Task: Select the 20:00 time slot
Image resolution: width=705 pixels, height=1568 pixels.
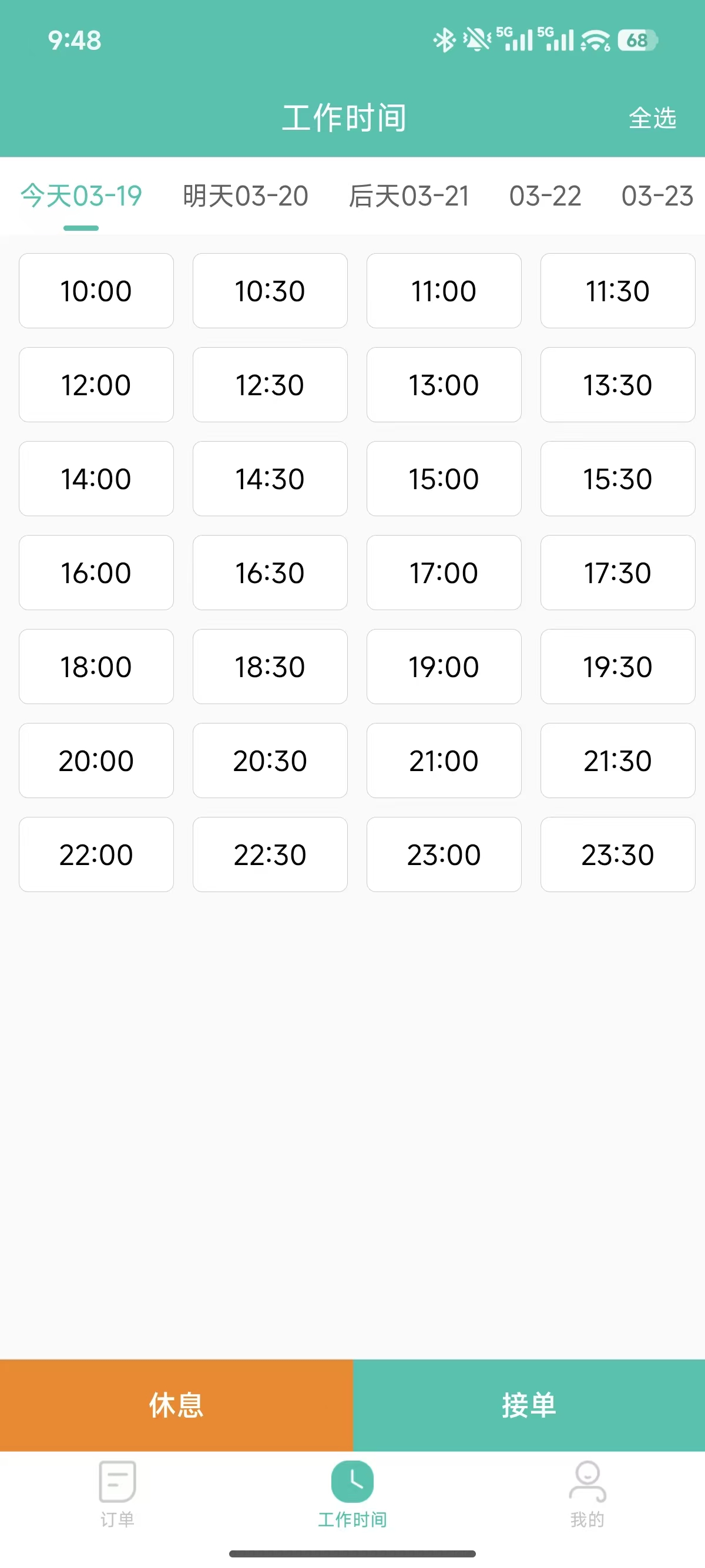Action: click(96, 761)
